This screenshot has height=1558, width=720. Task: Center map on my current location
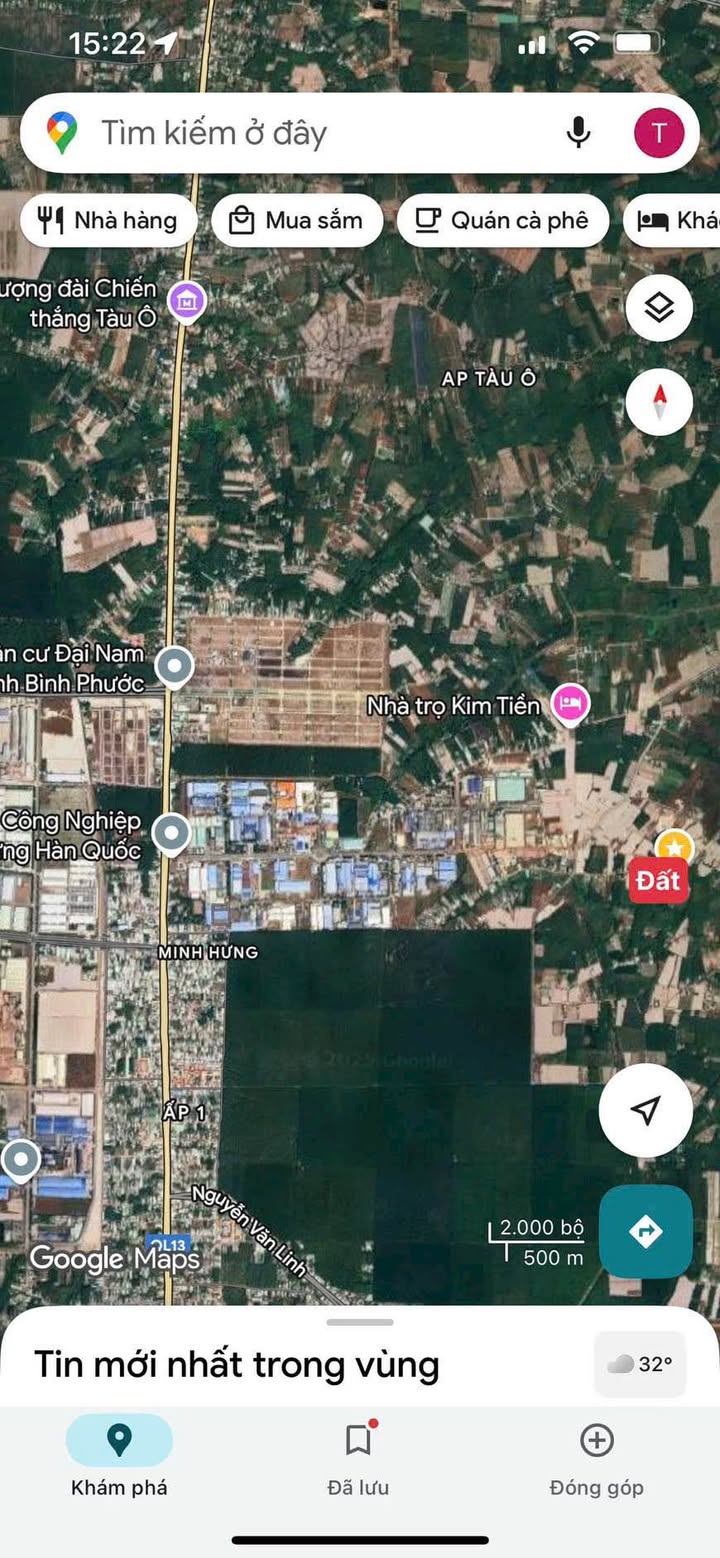(x=646, y=1110)
